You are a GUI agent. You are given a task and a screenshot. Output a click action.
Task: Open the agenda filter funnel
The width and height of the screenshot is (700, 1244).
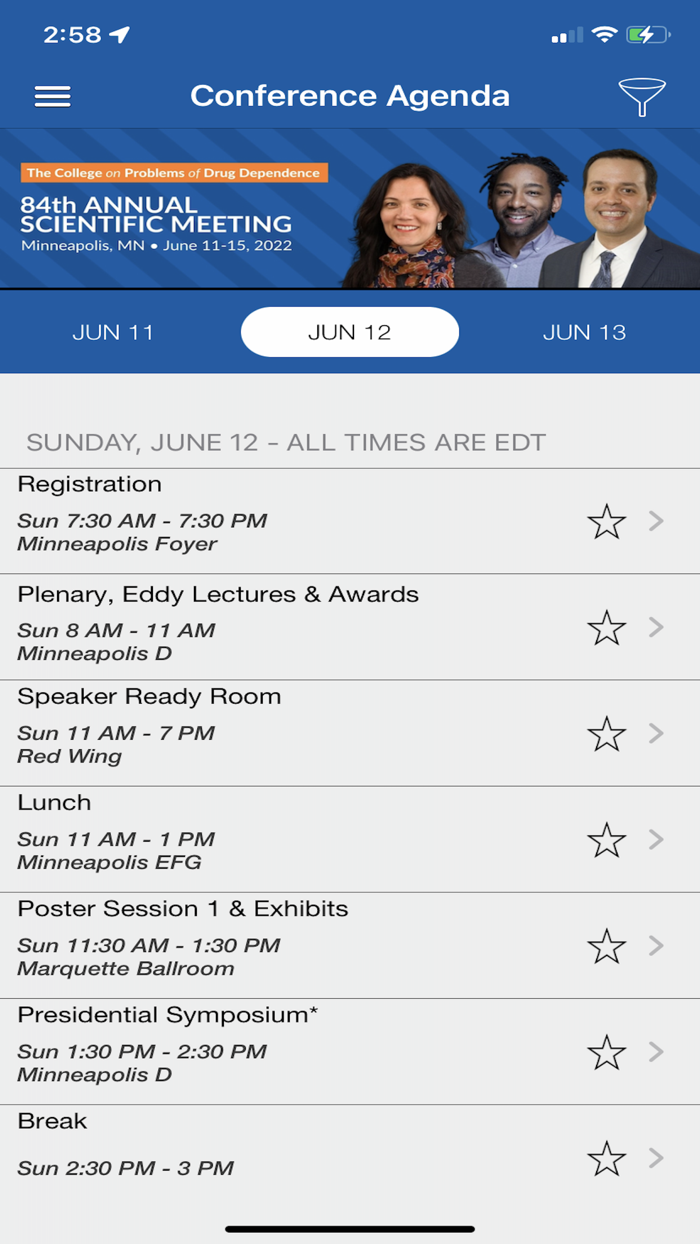(x=641, y=97)
